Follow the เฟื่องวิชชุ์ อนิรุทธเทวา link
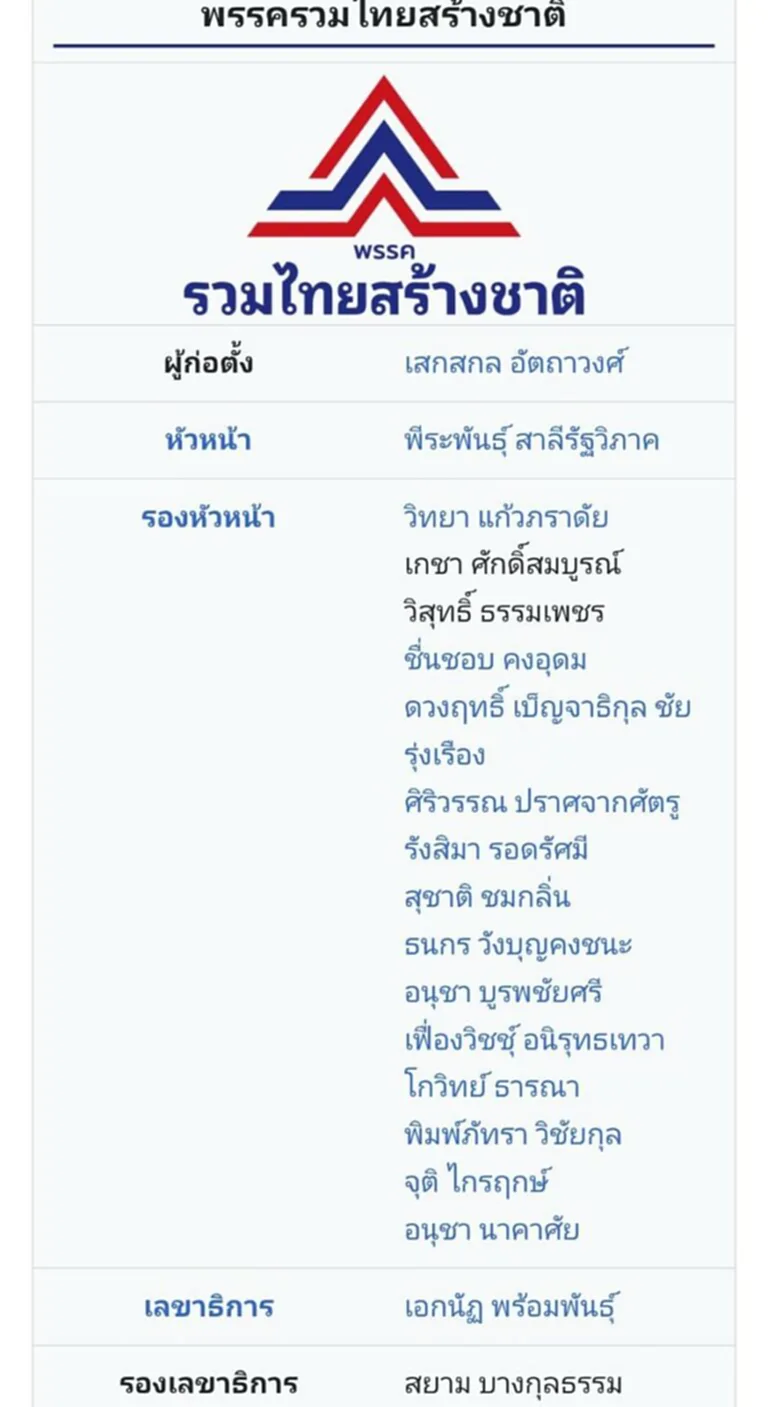Viewport: 768px width, 1407px height. (x=534, y=1041)
